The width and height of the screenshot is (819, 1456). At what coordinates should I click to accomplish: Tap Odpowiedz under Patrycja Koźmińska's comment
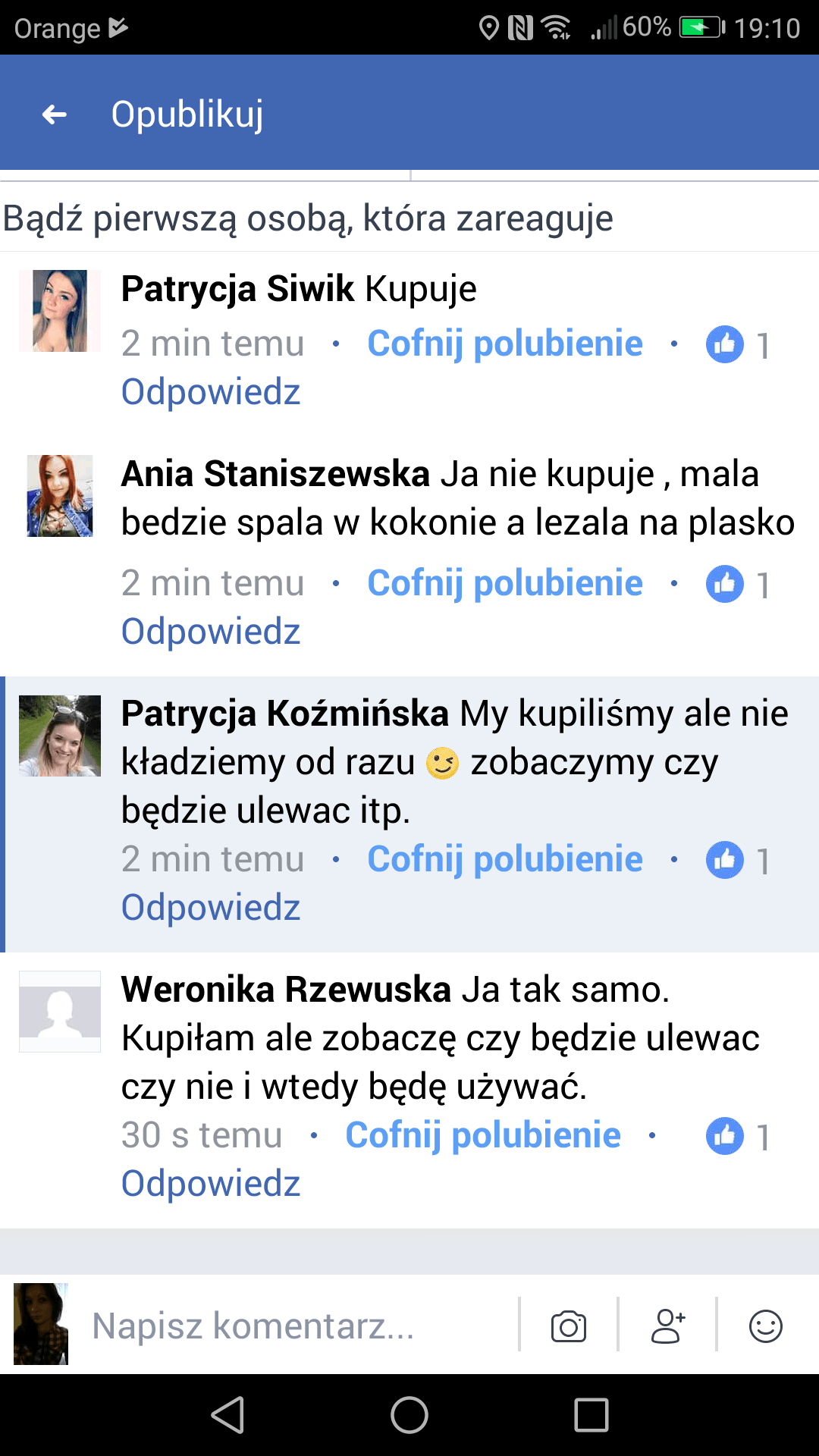(211, 908)
